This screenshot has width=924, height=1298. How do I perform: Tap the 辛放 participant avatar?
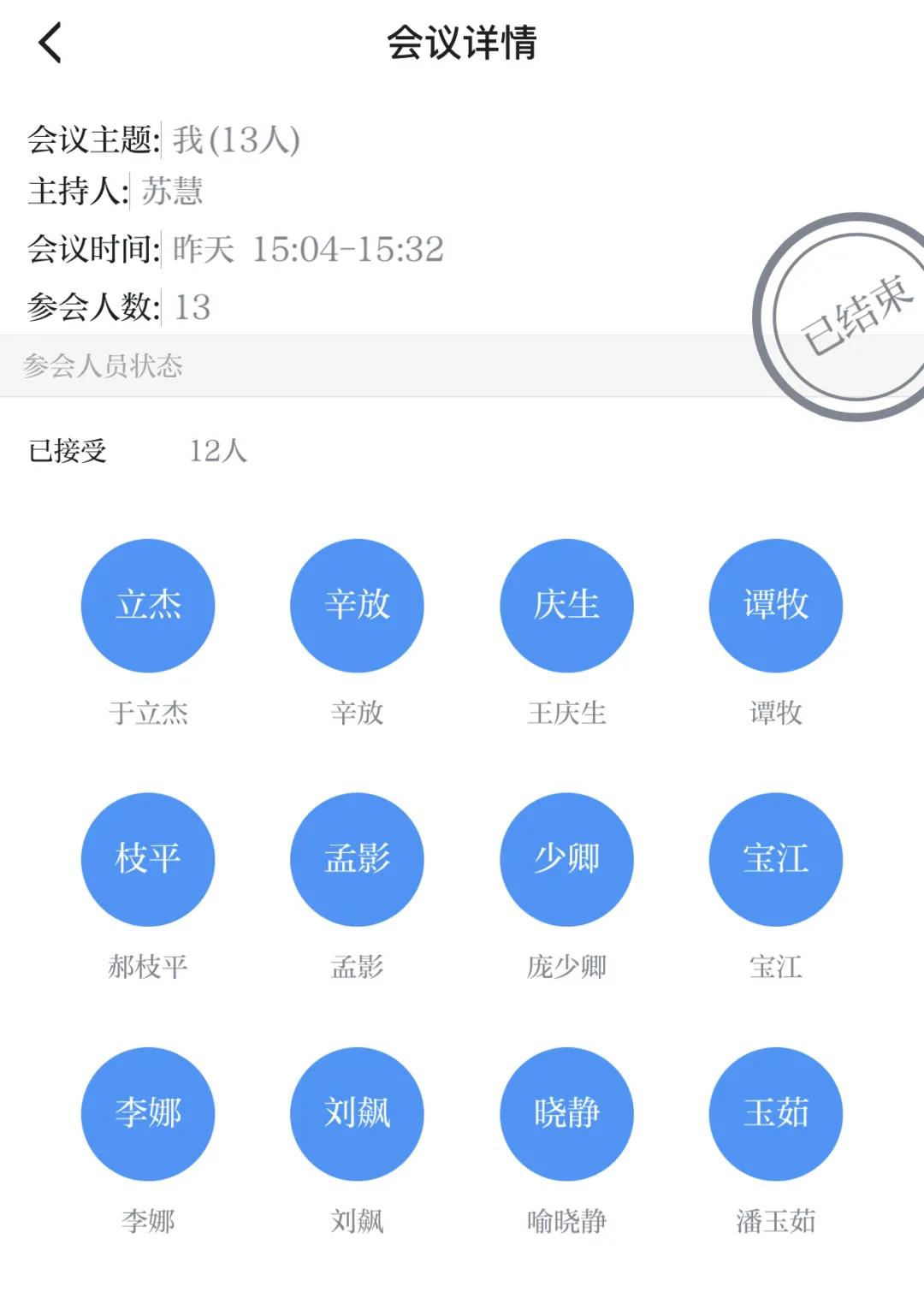click(x=357, y=605)
